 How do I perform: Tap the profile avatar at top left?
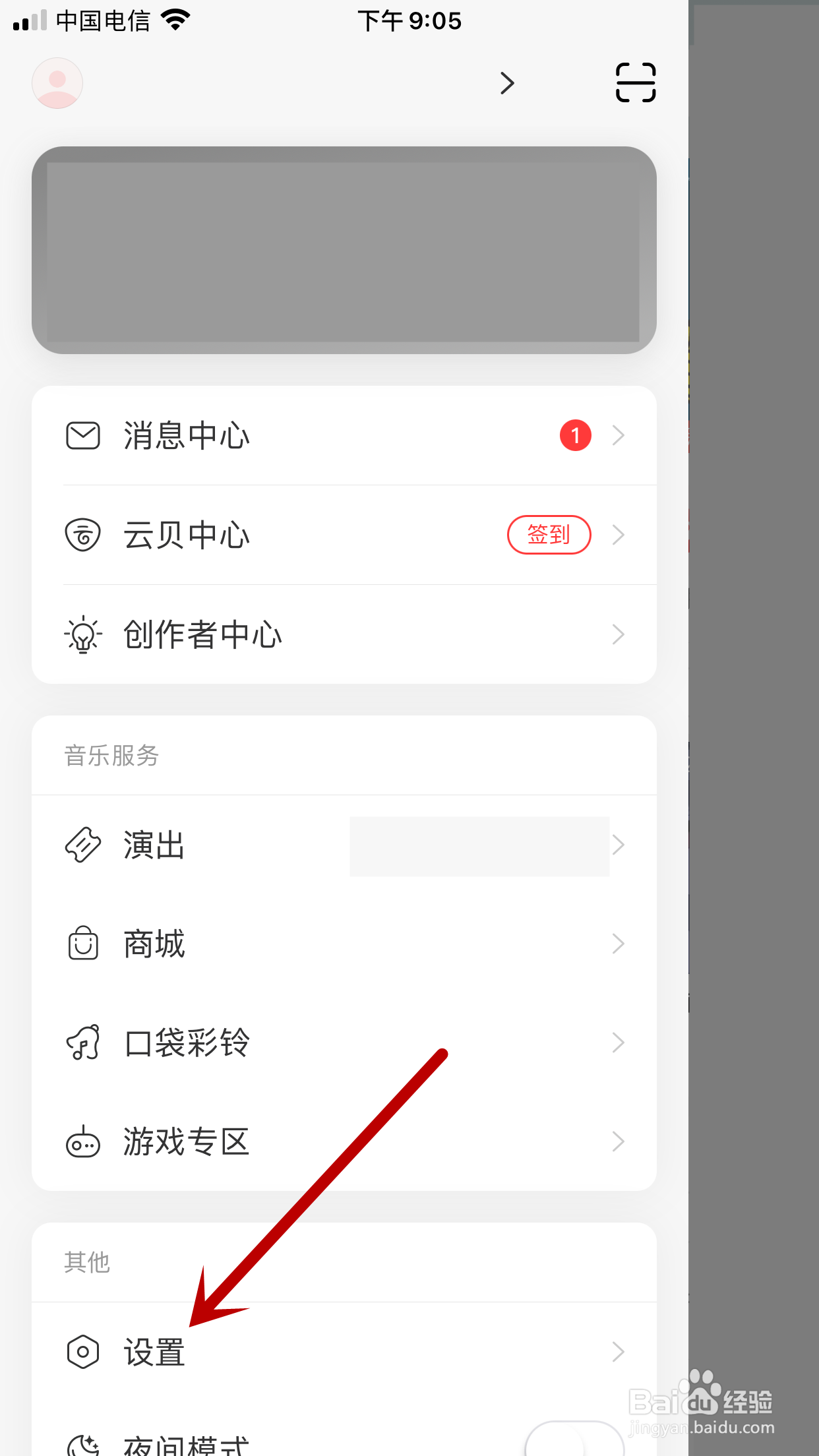tap(57, 82)
